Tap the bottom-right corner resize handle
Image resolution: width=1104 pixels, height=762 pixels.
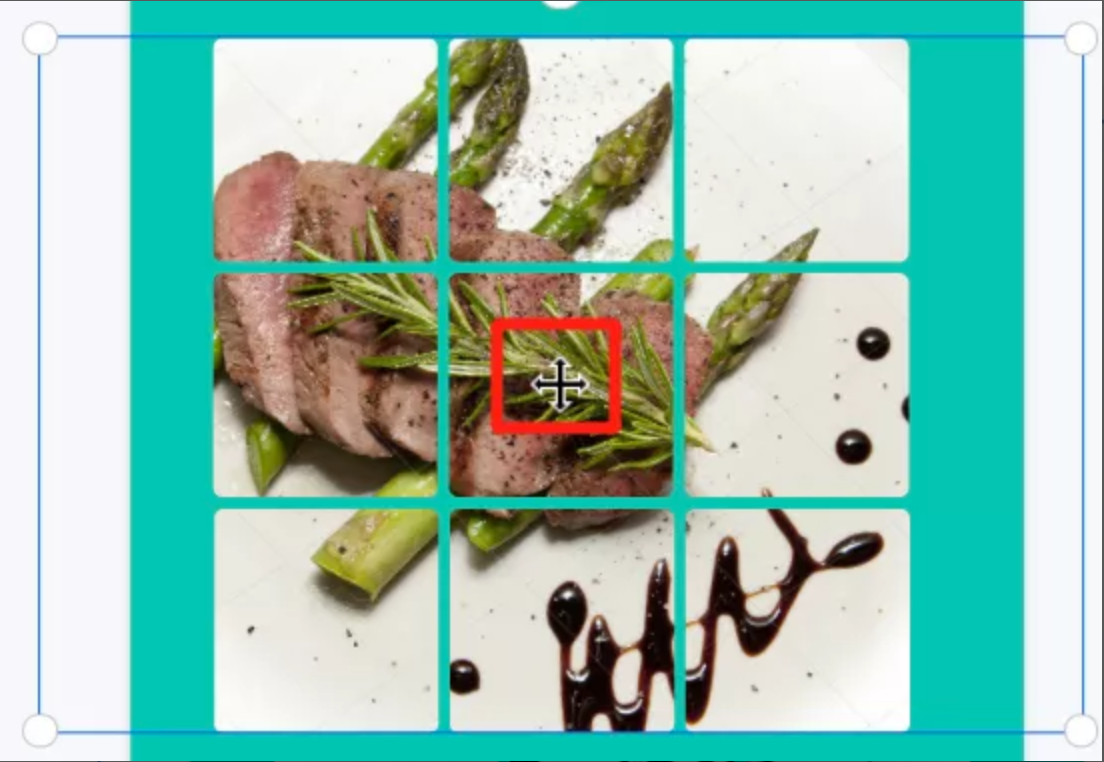point(1080,730)
